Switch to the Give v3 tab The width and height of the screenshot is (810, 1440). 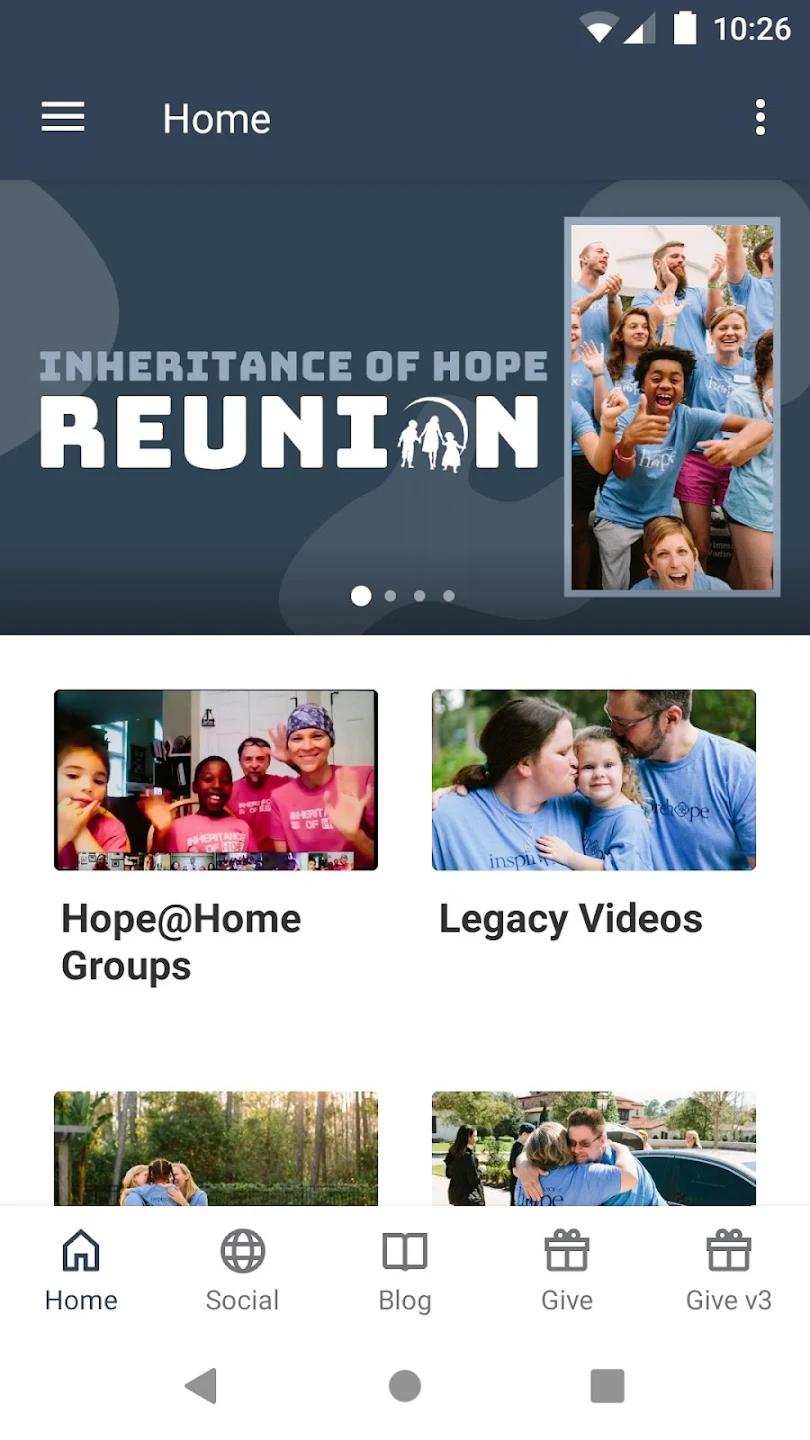click(x=728, y=1270)
